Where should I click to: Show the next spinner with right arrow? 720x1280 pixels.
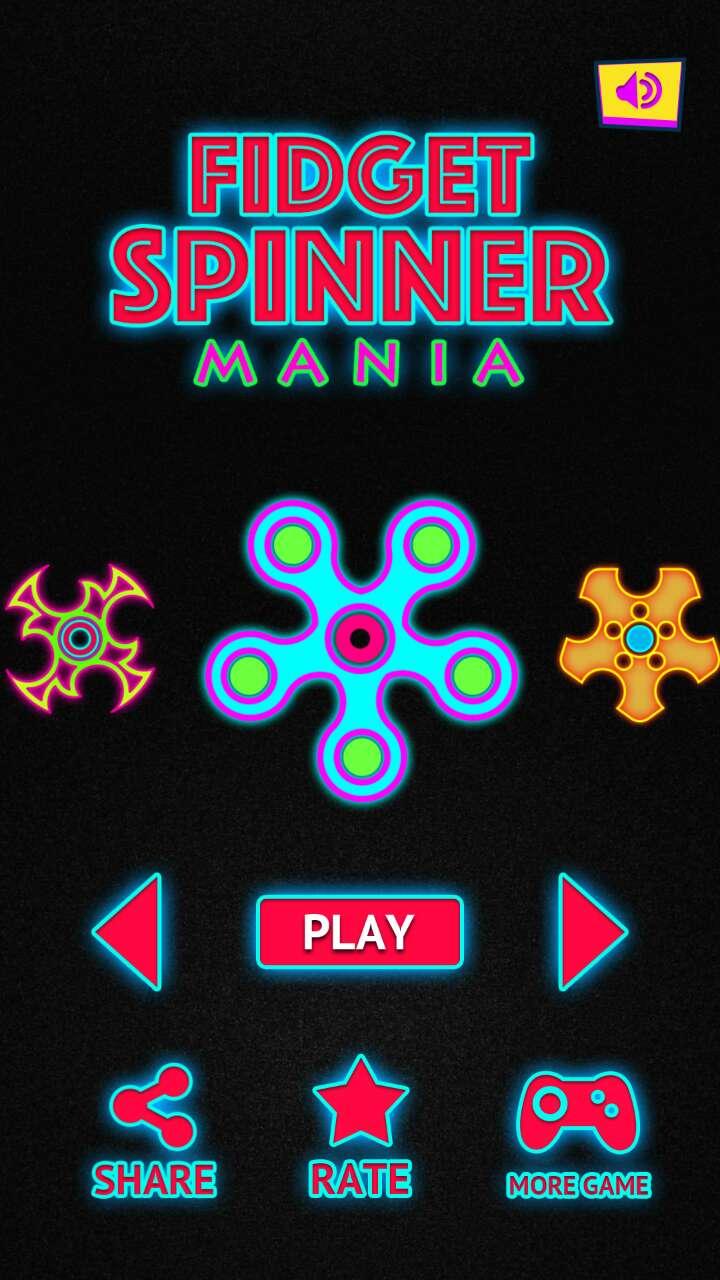[x=592, y=932]
